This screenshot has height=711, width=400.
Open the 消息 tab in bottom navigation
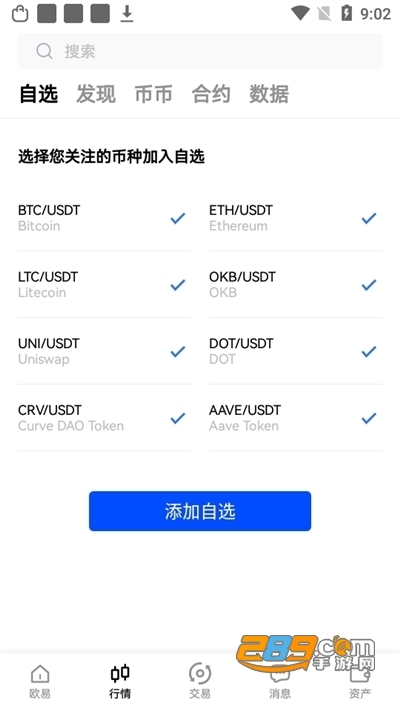click(279, 681)
